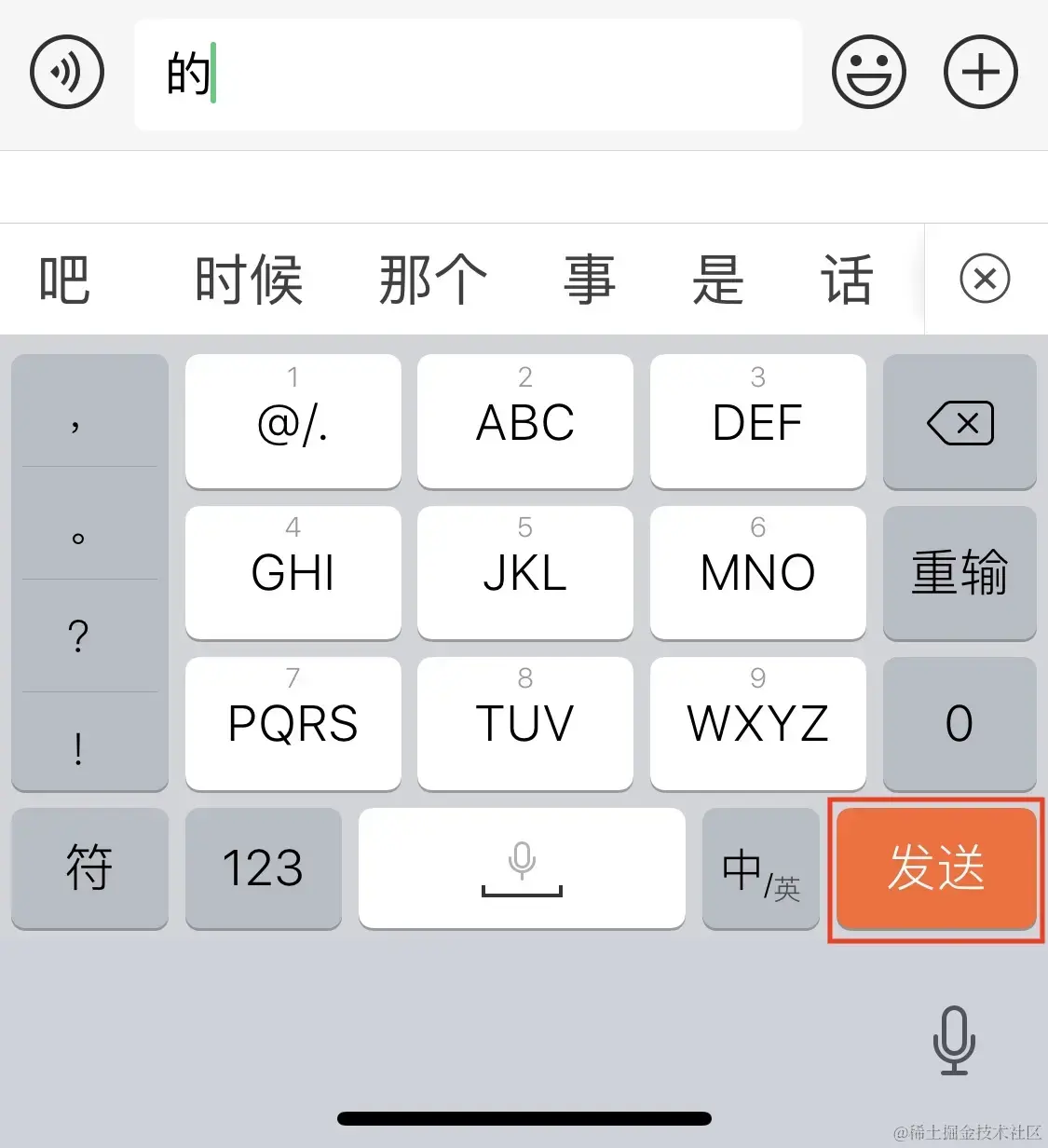Switch to voice message input
Screen dimensions: 1048x1148
[66, 72]
